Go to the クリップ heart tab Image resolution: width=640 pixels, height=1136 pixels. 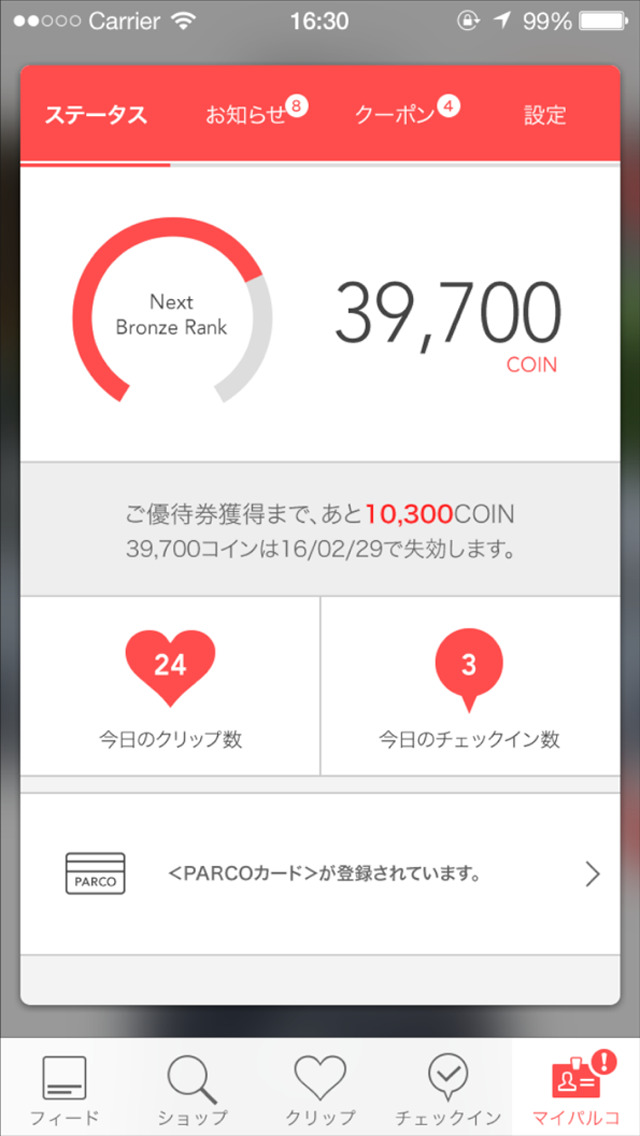point(320,1088)
